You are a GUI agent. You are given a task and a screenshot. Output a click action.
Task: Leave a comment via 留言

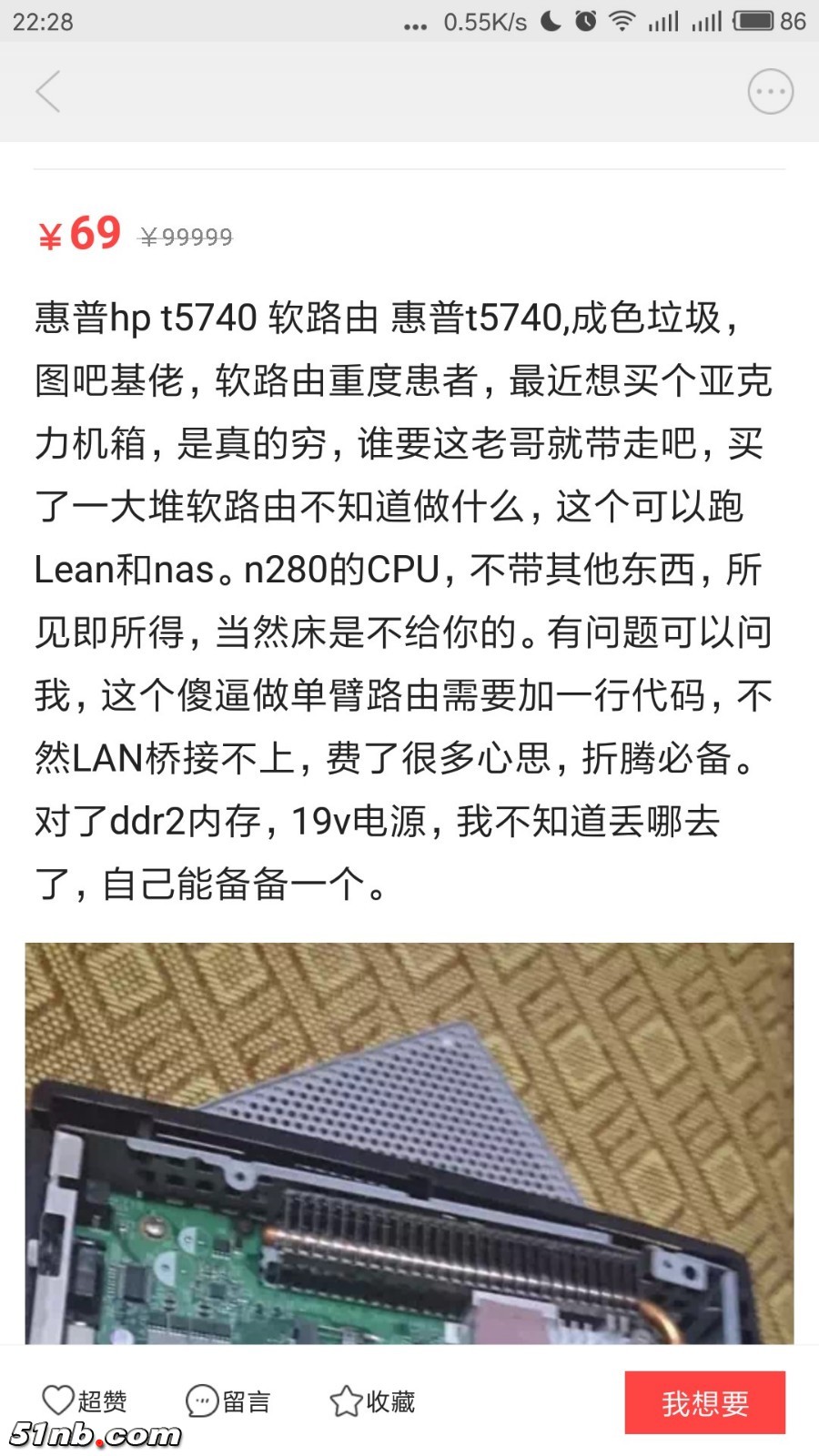227,1400
